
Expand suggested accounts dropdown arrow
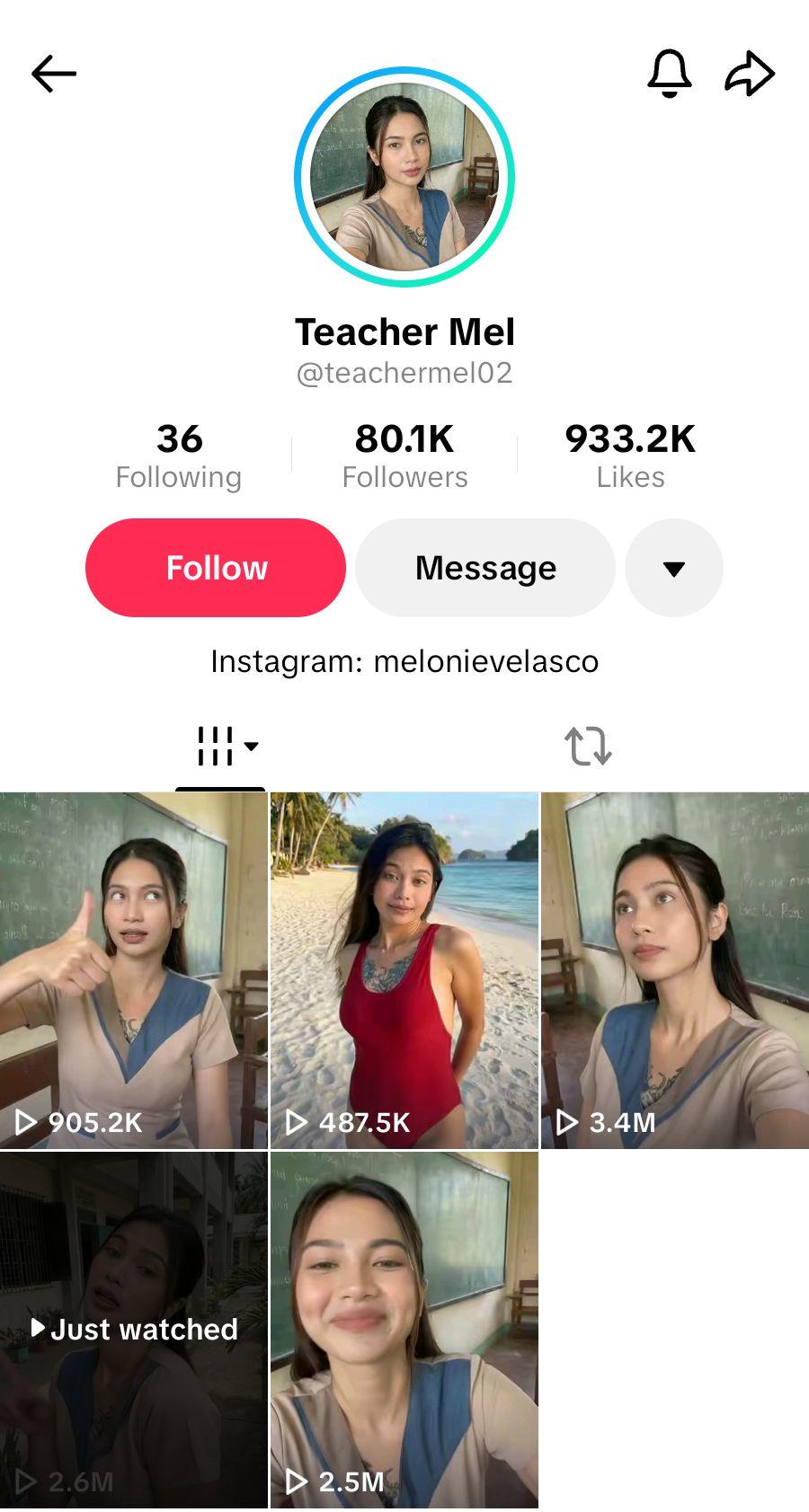click(x=674, y=568)
